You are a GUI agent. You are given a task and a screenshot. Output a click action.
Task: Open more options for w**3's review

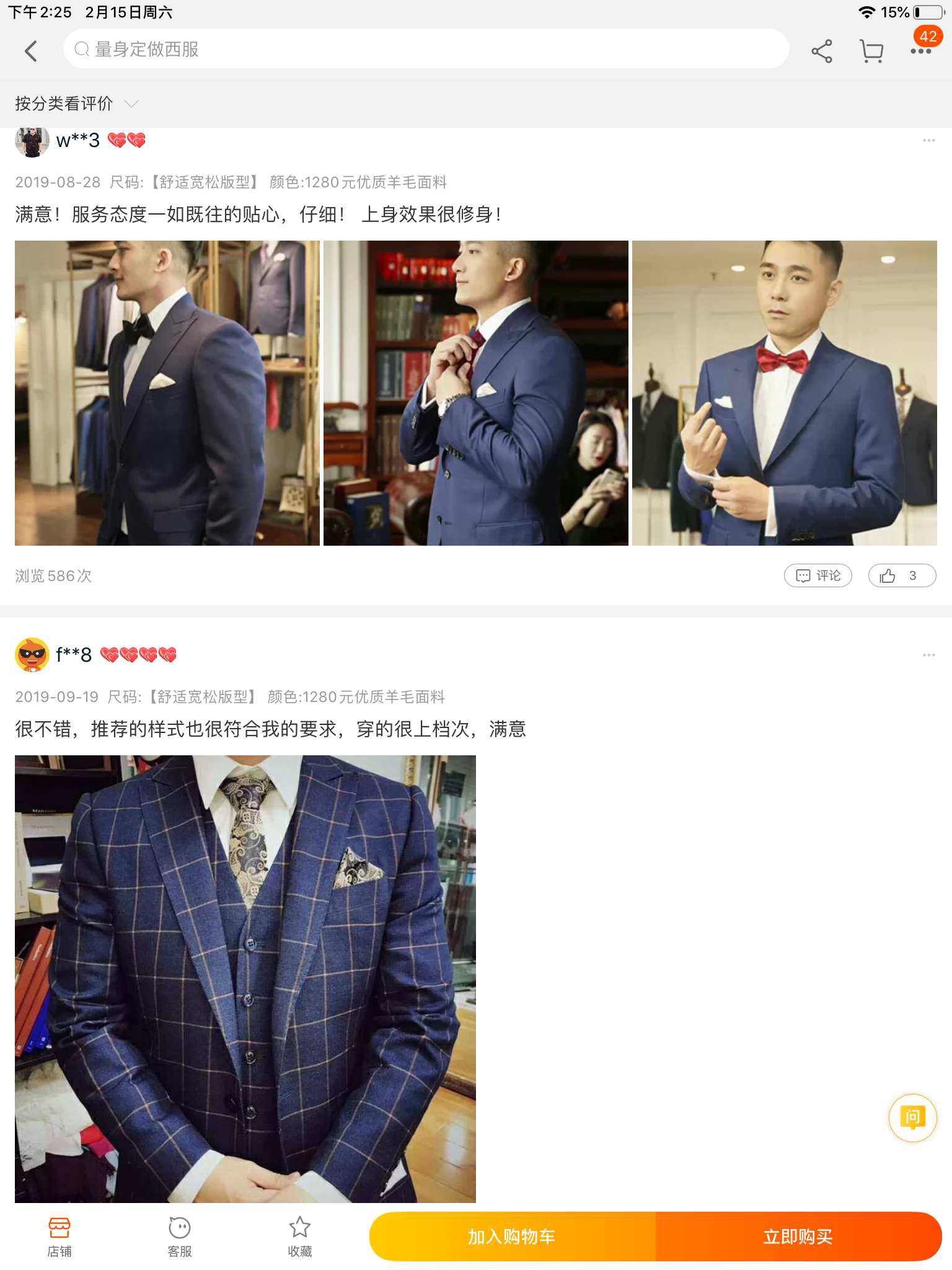pos(928,141)
